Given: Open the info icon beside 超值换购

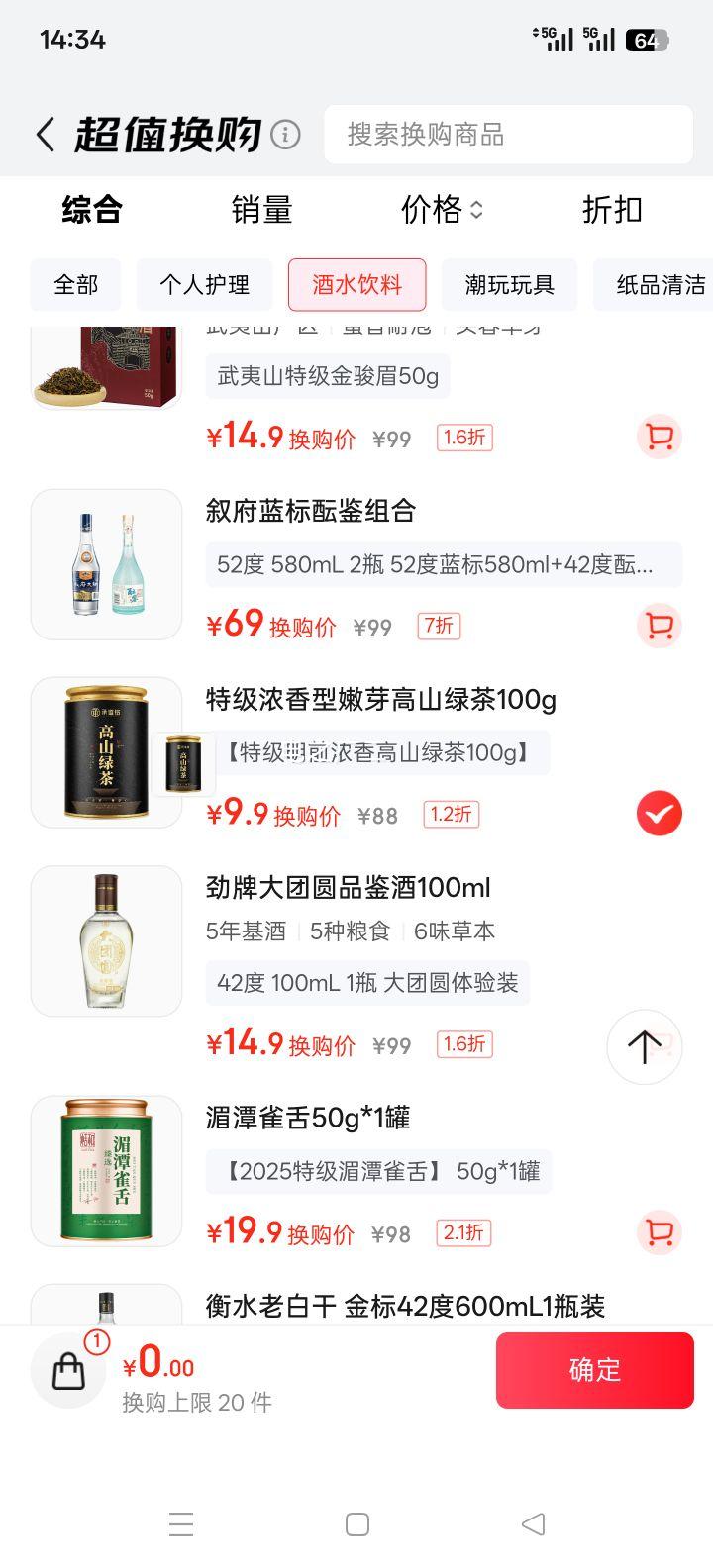Looking at the screenshot, I should (x=285, y=134).
